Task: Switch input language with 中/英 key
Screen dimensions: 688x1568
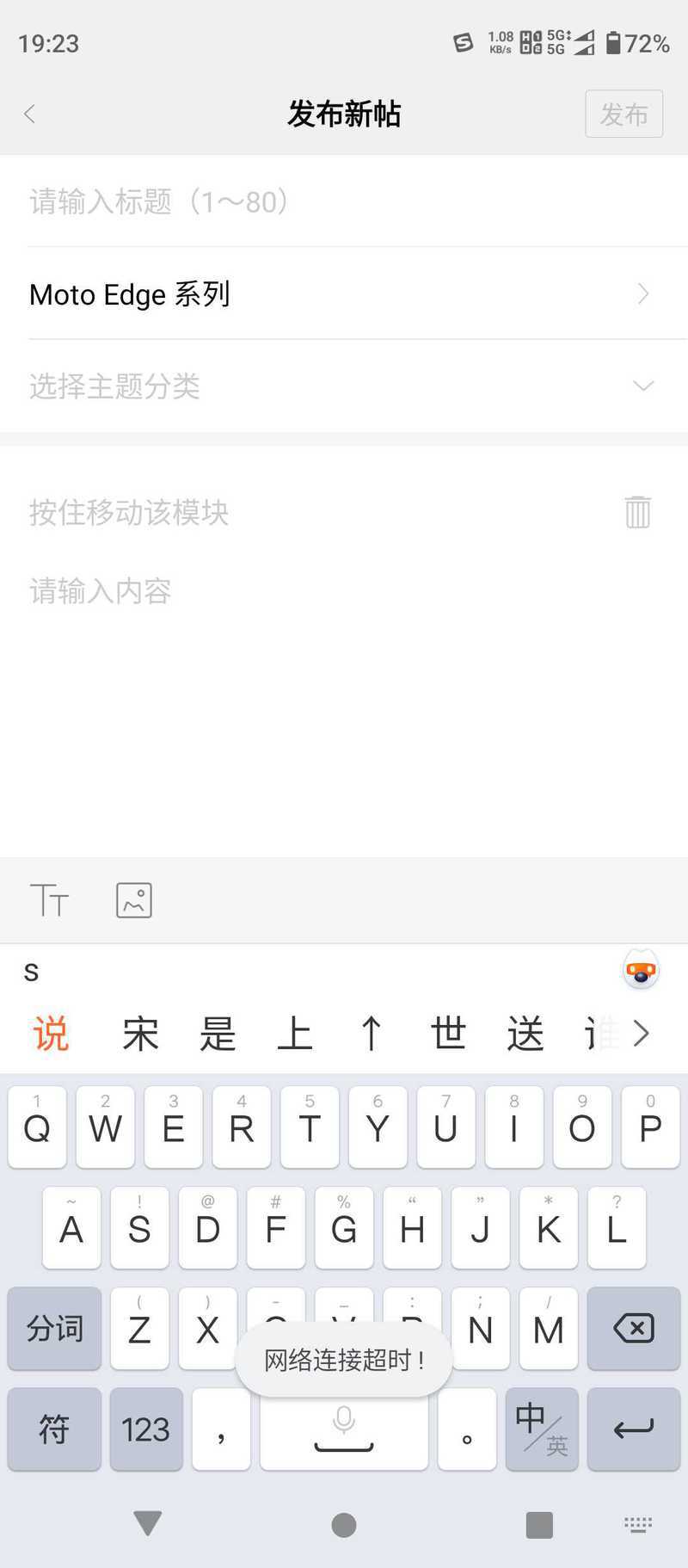Action: (x=542, y=1429)
